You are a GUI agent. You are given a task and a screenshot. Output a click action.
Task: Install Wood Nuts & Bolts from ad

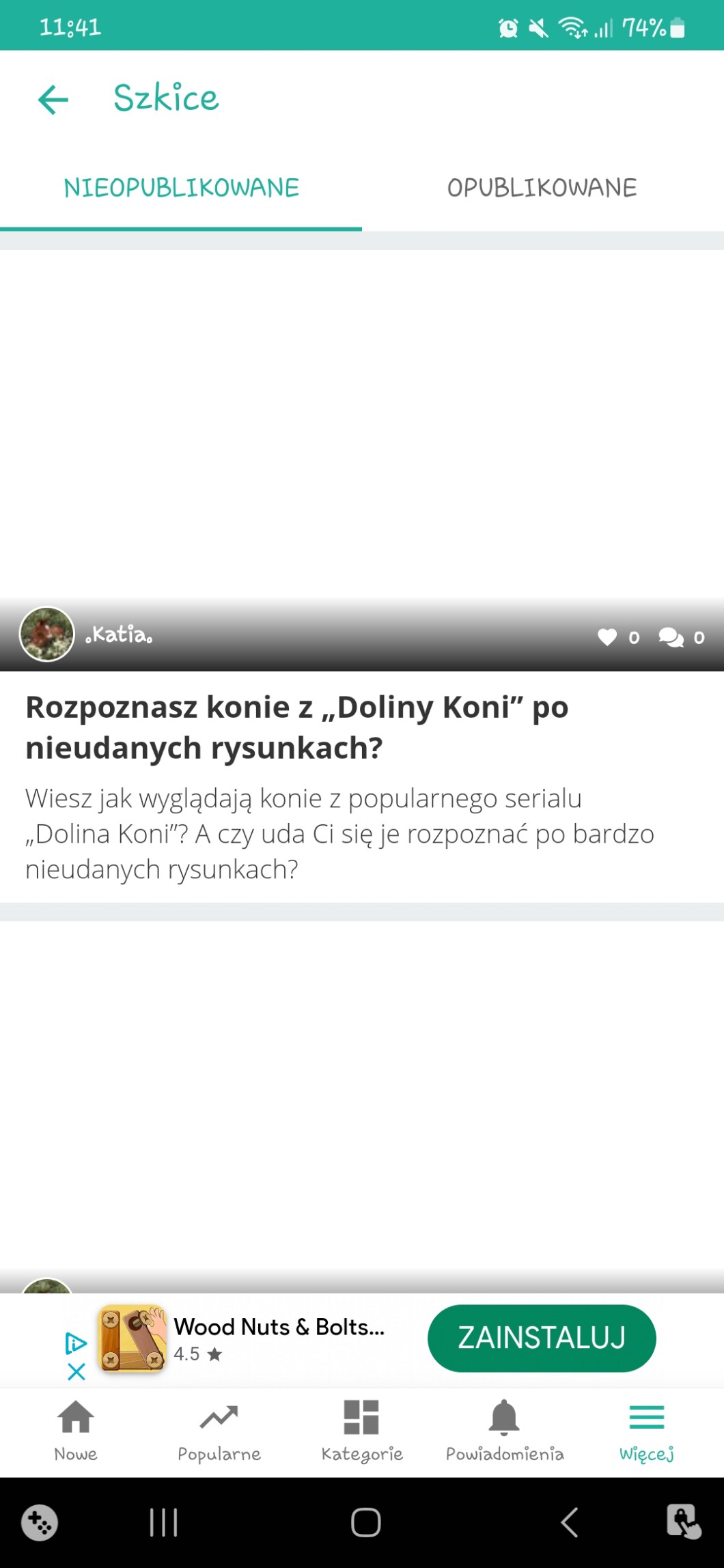(x=541, y=1338)
